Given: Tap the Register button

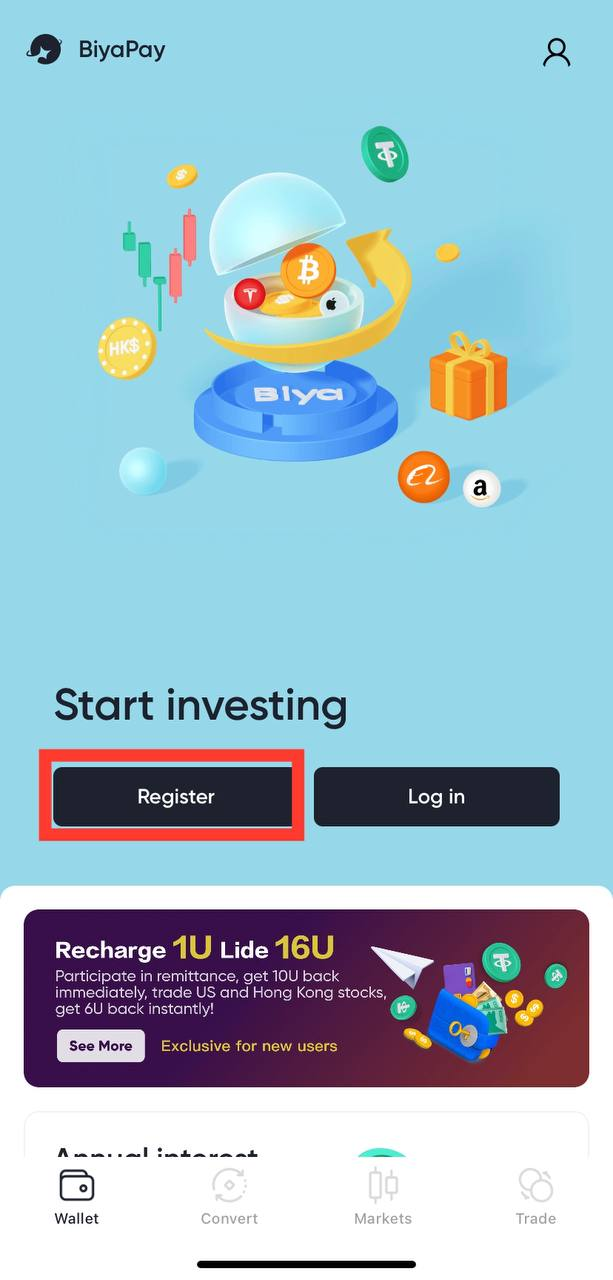Looking at the screenshot, I should (174, 797).
